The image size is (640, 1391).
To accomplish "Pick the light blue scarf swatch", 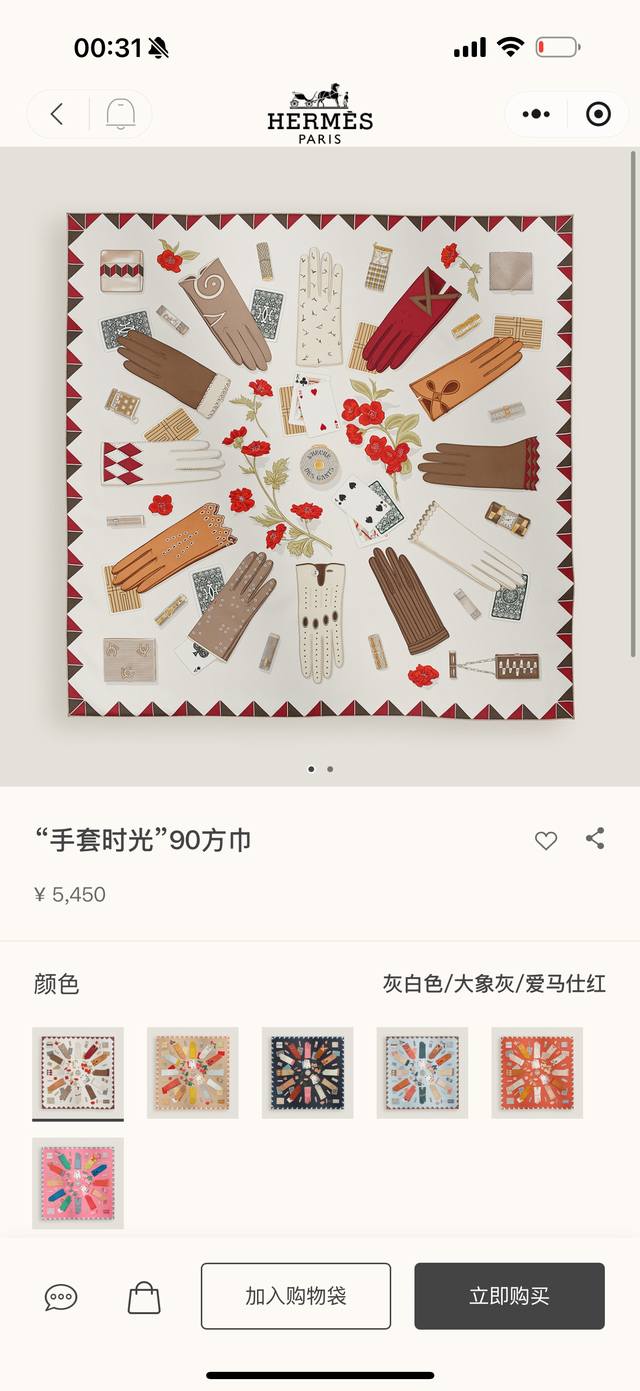I will [422, 1072].
